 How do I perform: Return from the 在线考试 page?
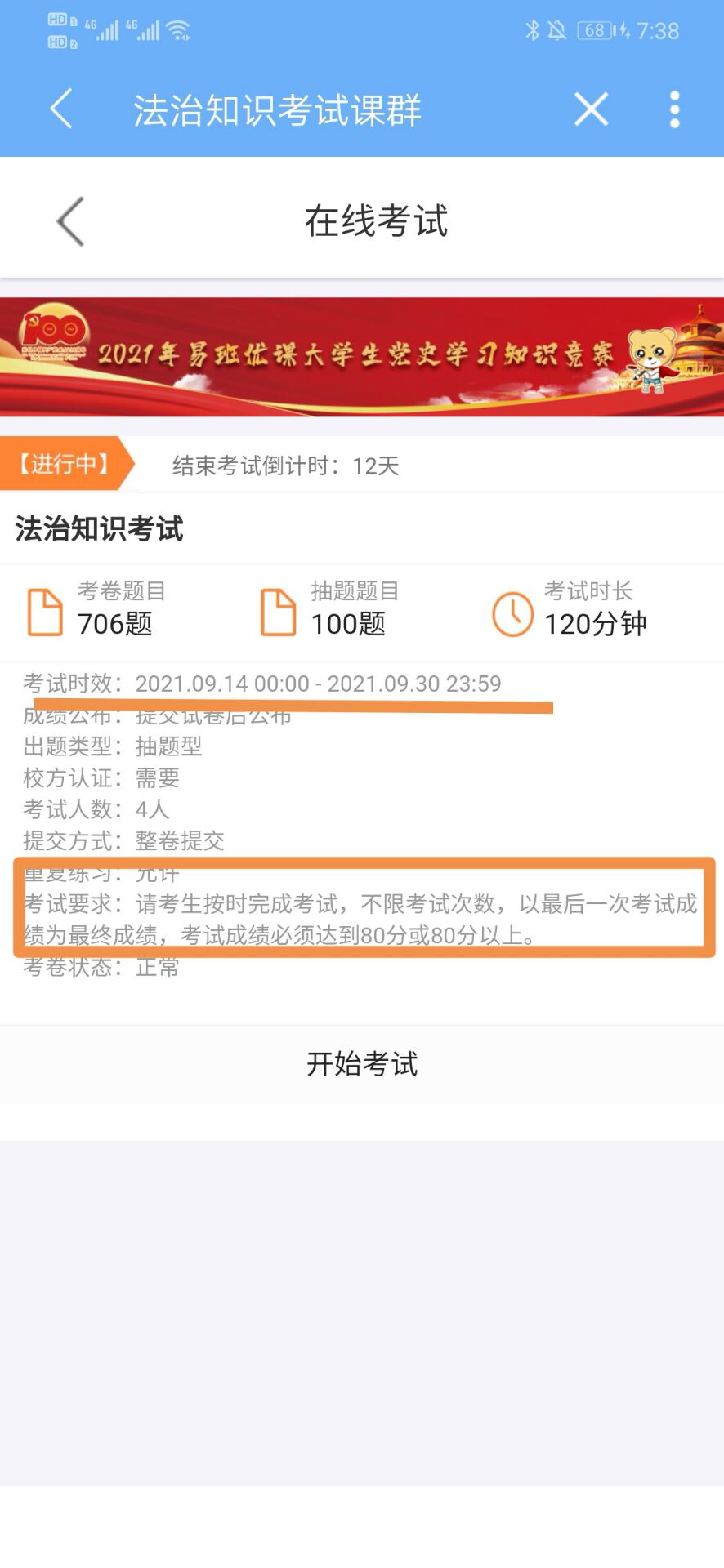[x=70, y=221]
